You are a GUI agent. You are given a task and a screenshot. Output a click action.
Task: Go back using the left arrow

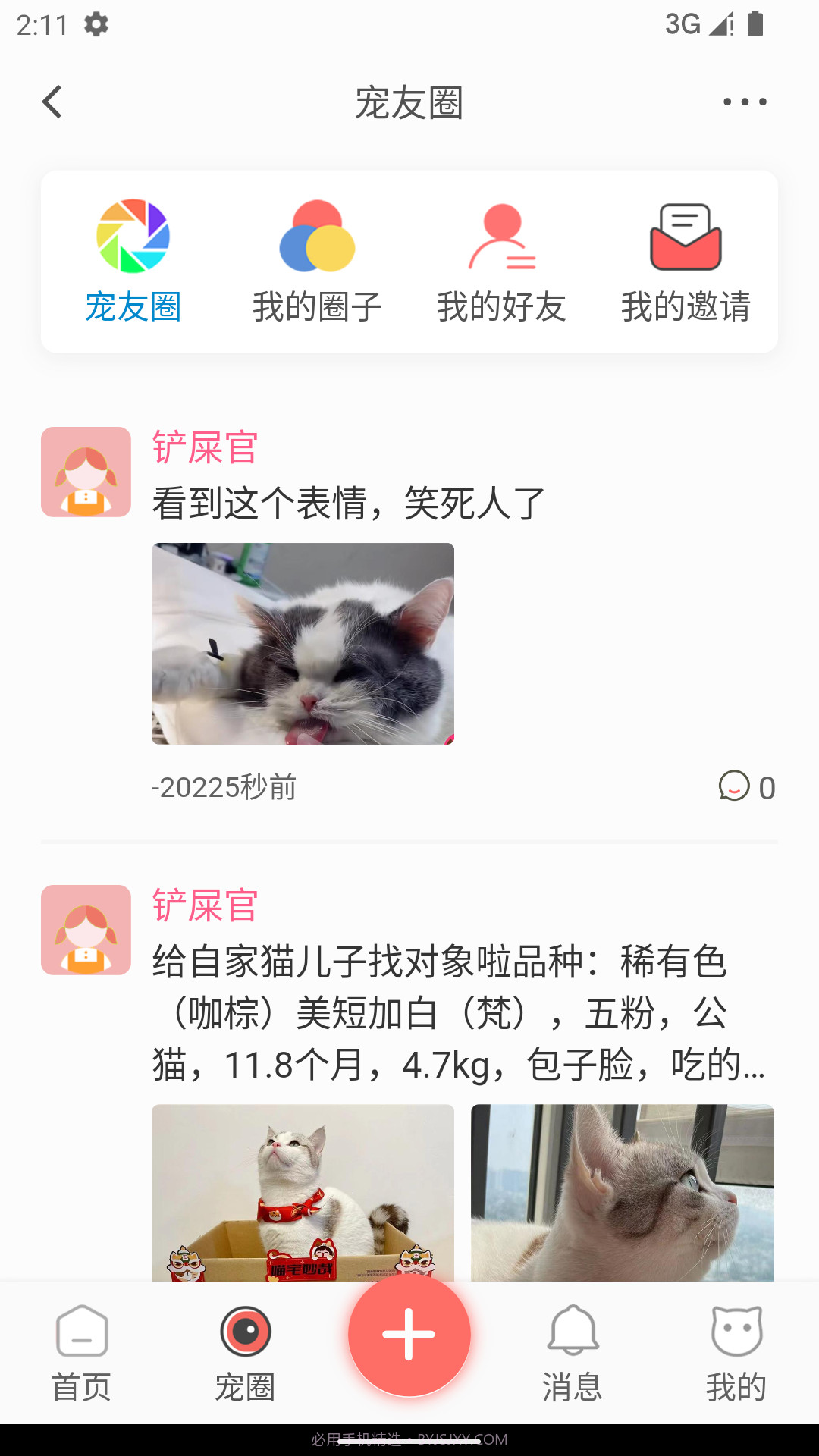[x=52, y=101]
